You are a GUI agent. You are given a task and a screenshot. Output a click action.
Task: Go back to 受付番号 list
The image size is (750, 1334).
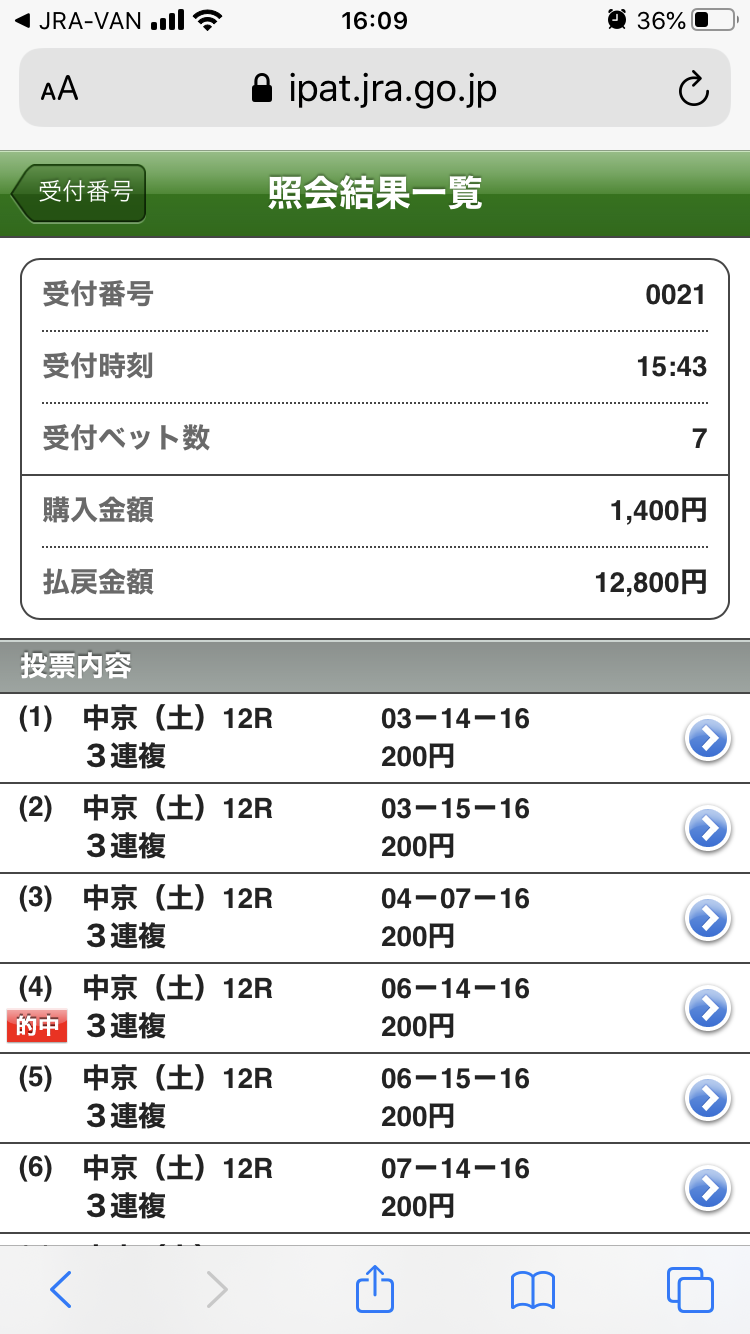(80, 192)
